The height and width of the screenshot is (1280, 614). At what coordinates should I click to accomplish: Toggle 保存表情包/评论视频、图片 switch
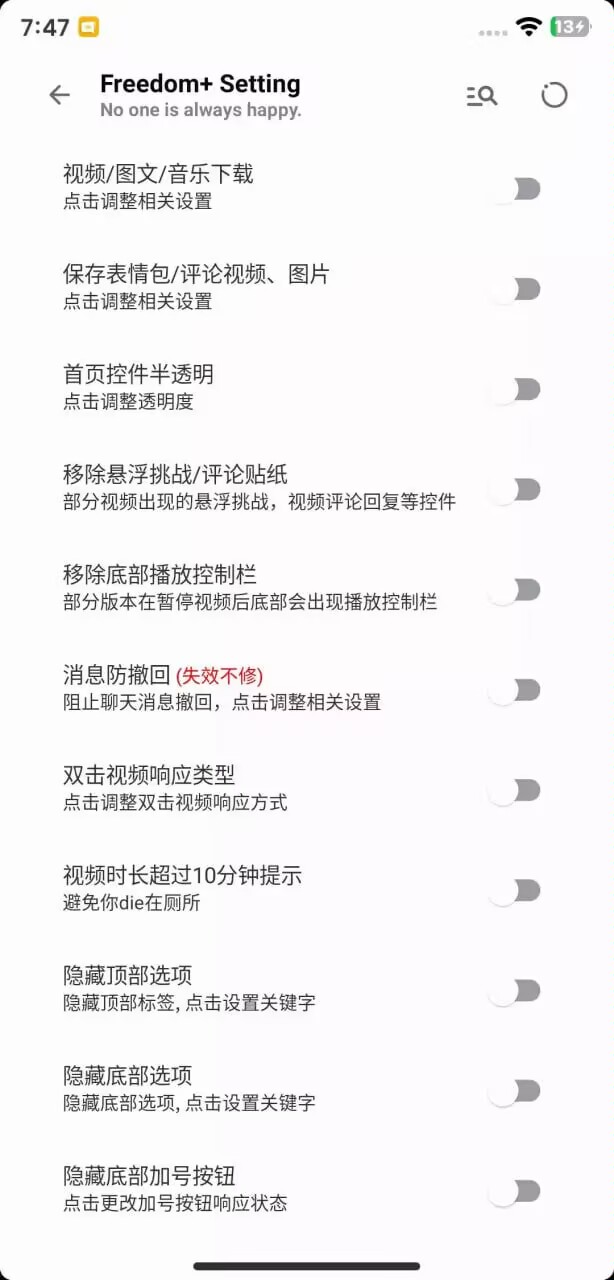click(x=515, y=289)
